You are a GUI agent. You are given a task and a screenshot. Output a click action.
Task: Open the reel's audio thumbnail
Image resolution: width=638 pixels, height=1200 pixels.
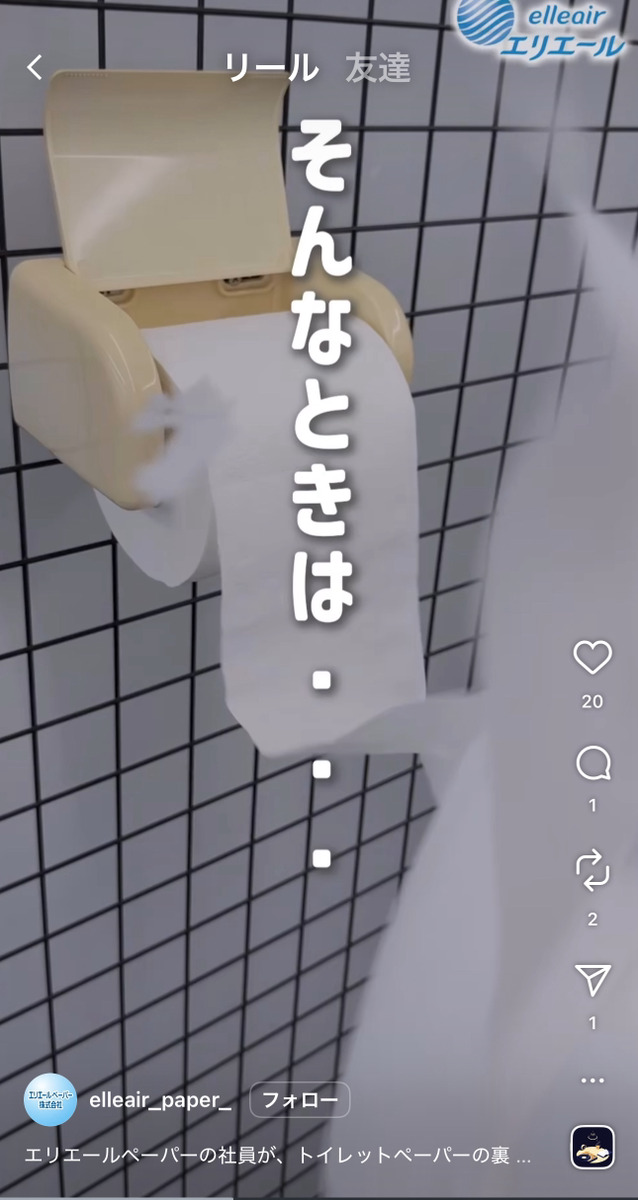(592, 1147)
